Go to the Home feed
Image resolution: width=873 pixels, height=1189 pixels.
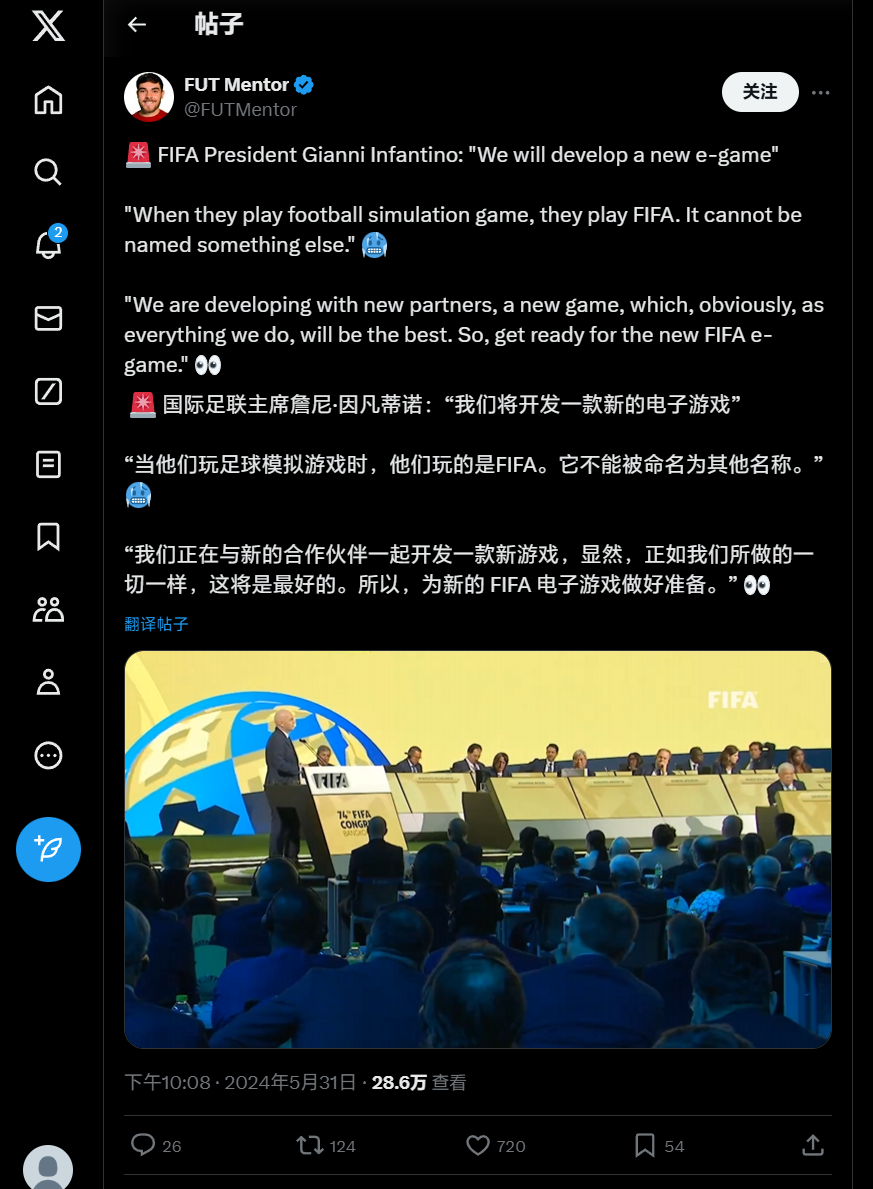coord(48,100)
